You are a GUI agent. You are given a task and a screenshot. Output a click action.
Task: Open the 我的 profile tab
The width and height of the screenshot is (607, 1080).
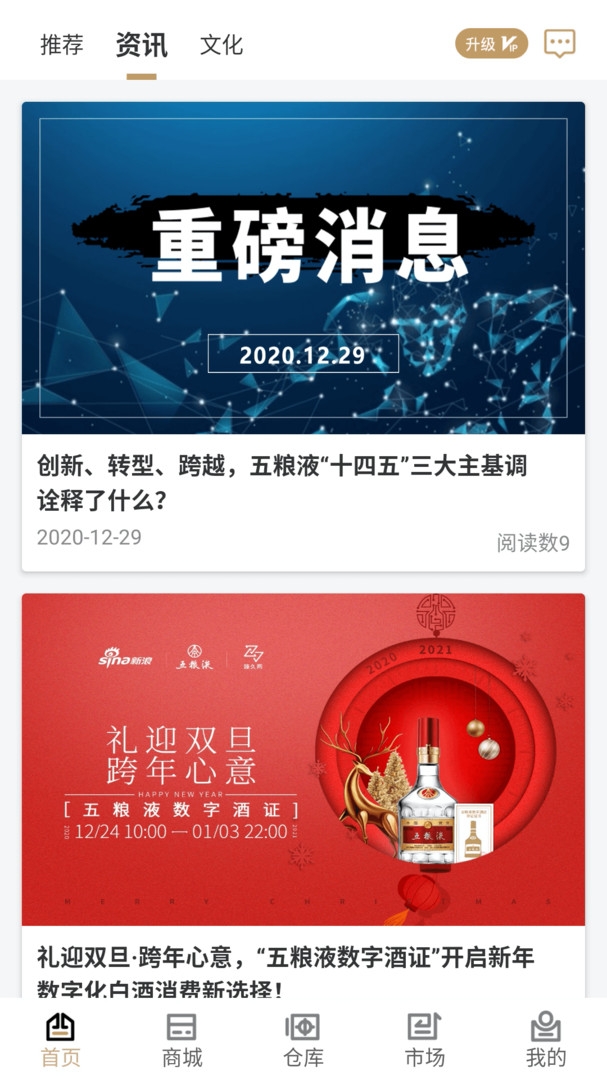546,1039
